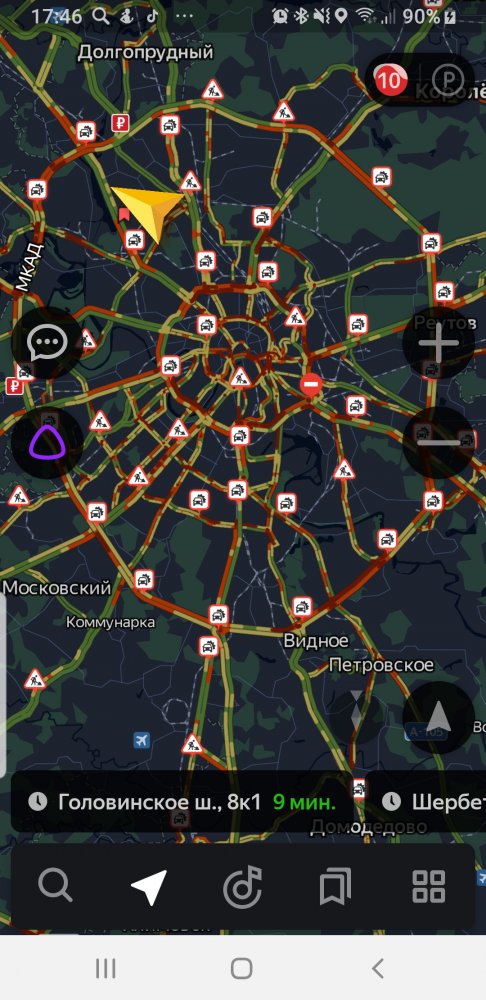Zoom in with the plus button

click(x=438, y=344)
